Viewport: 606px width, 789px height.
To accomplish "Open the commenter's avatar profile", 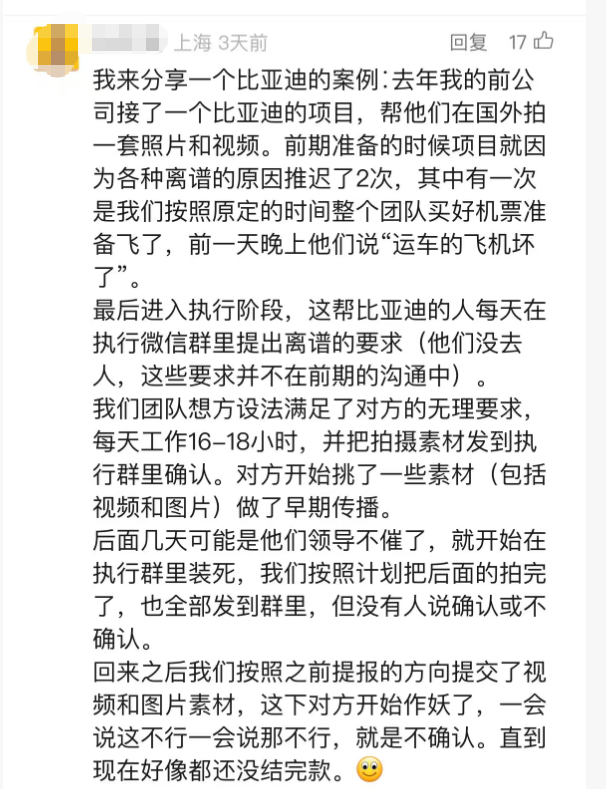I will tap(54, 46).
